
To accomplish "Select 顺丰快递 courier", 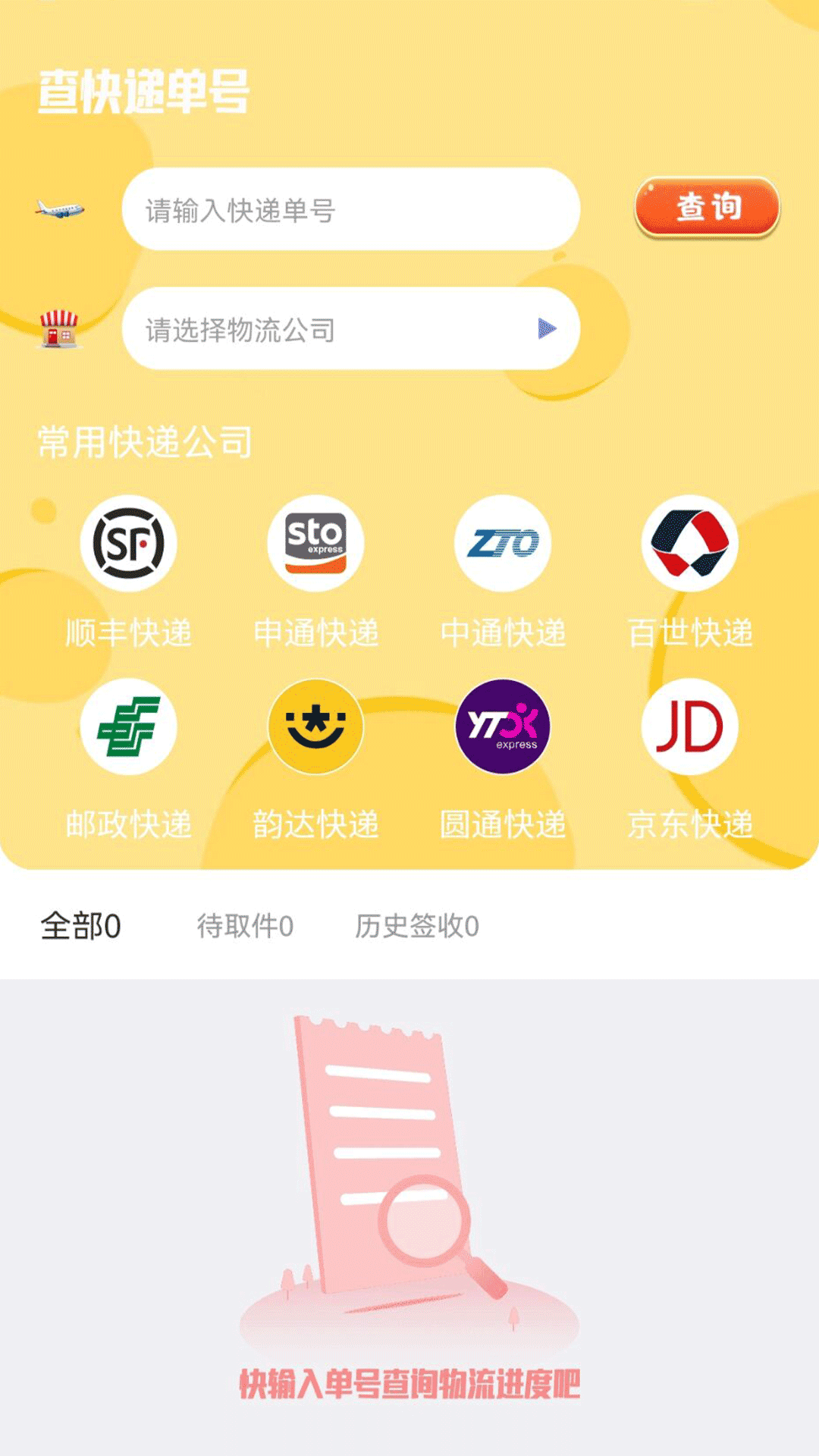I will [x=128, y=544].
